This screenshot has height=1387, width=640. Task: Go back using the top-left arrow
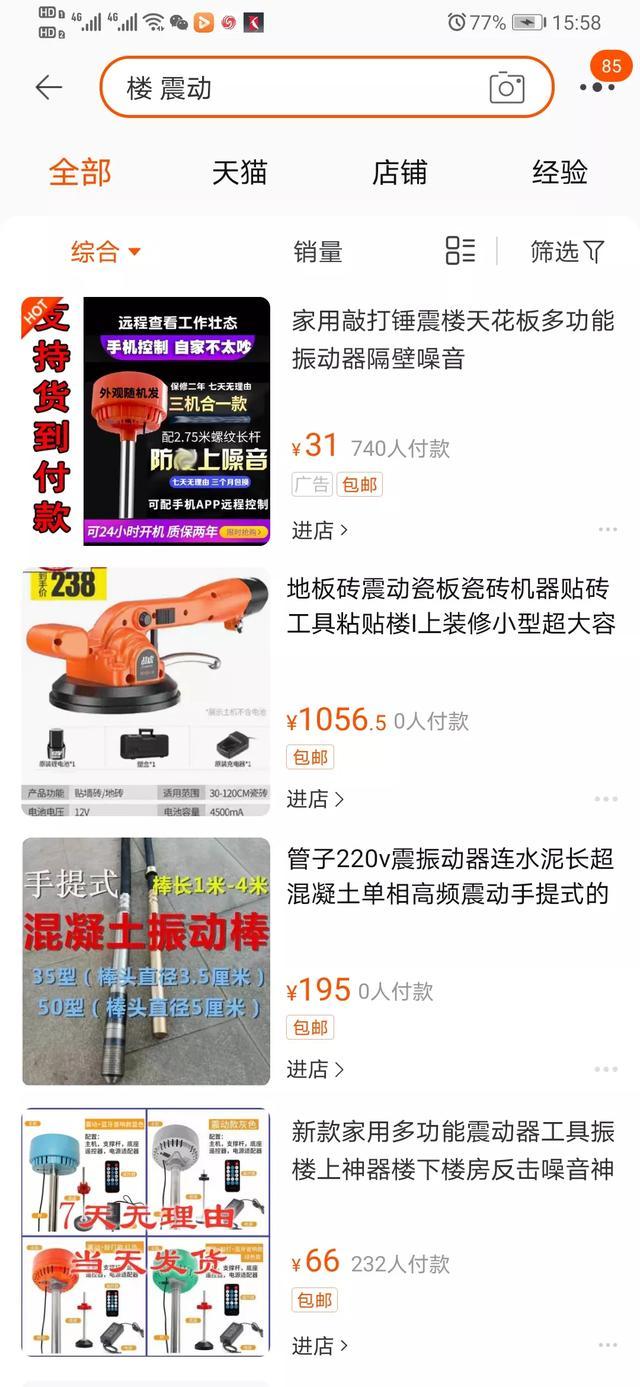pos(48,88)
